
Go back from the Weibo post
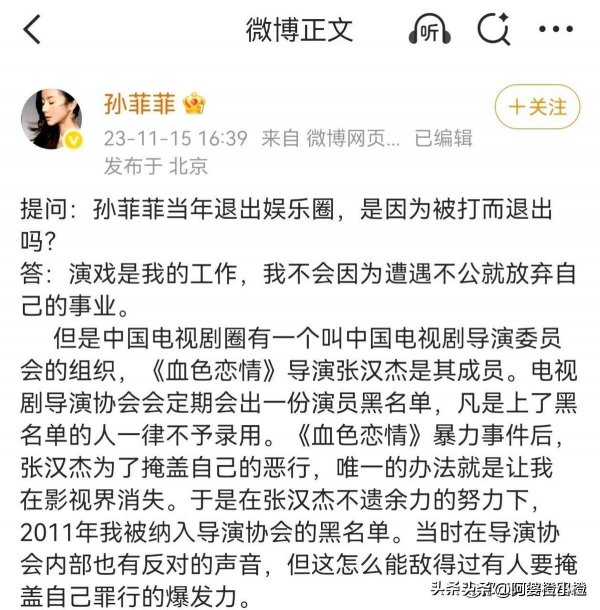coord(33,30)
